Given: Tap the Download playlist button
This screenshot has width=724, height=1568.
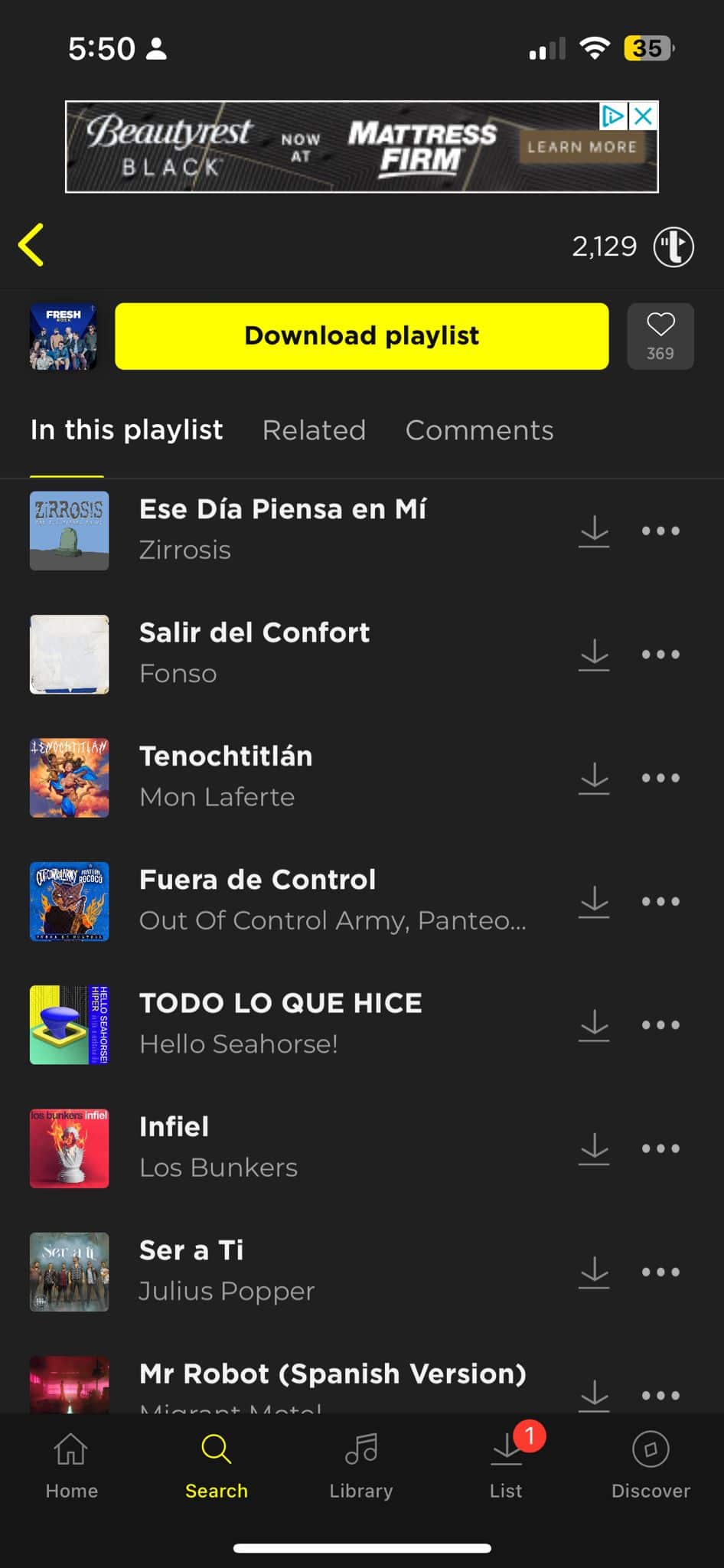Looking at the screenshot, I should (x=361, y=336).
